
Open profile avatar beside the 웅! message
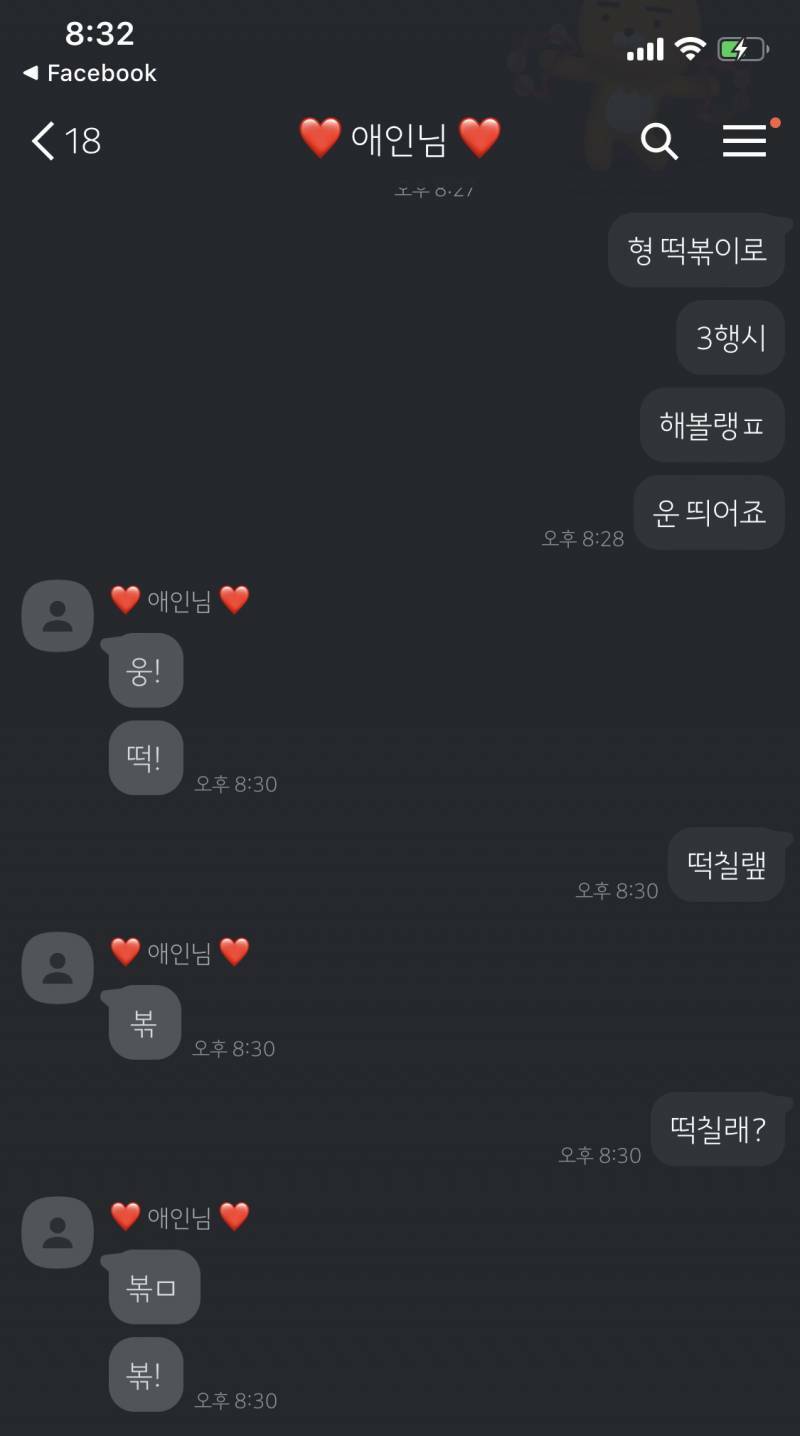pyautogui.click(x=58, y=616)
